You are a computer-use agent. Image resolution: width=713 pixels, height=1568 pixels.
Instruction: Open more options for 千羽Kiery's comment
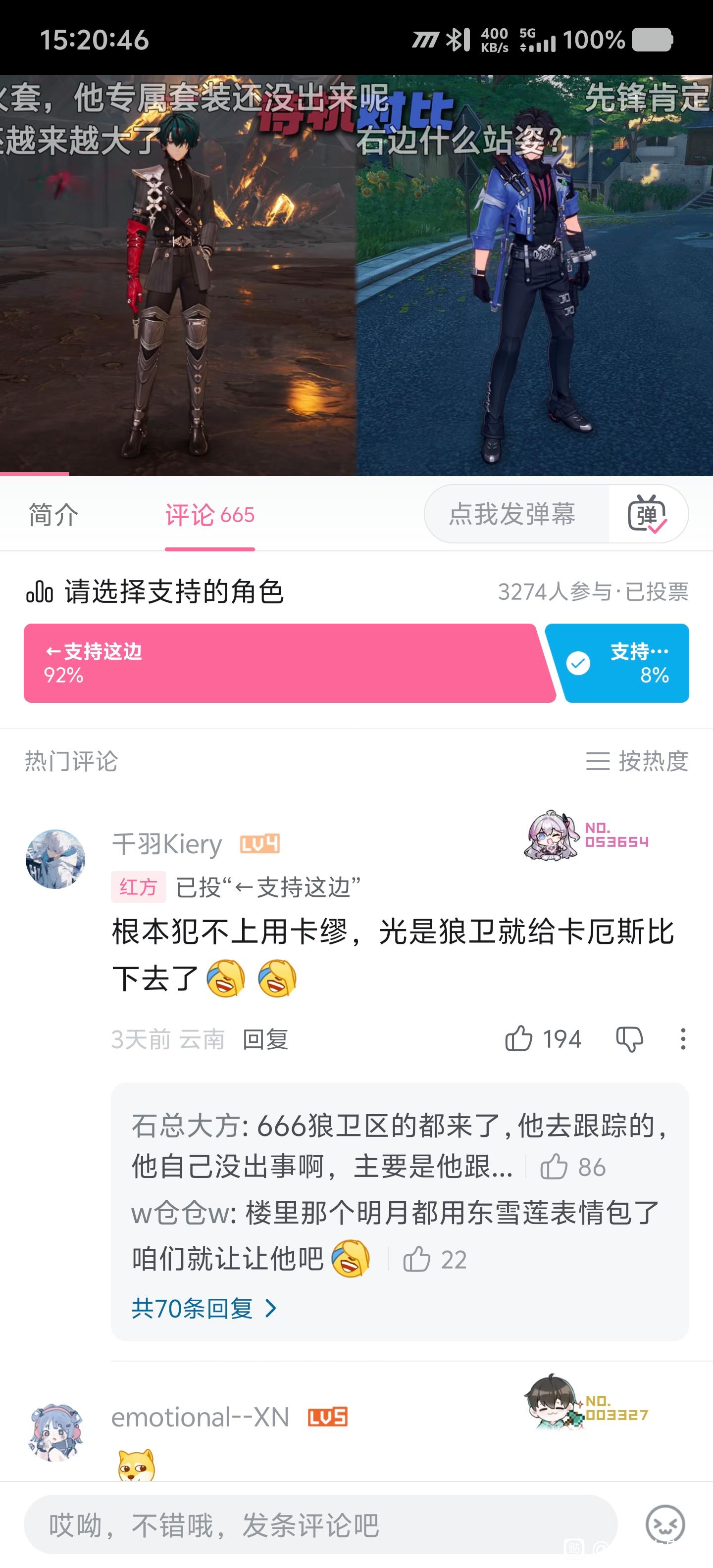click(x=683, y=1039)
